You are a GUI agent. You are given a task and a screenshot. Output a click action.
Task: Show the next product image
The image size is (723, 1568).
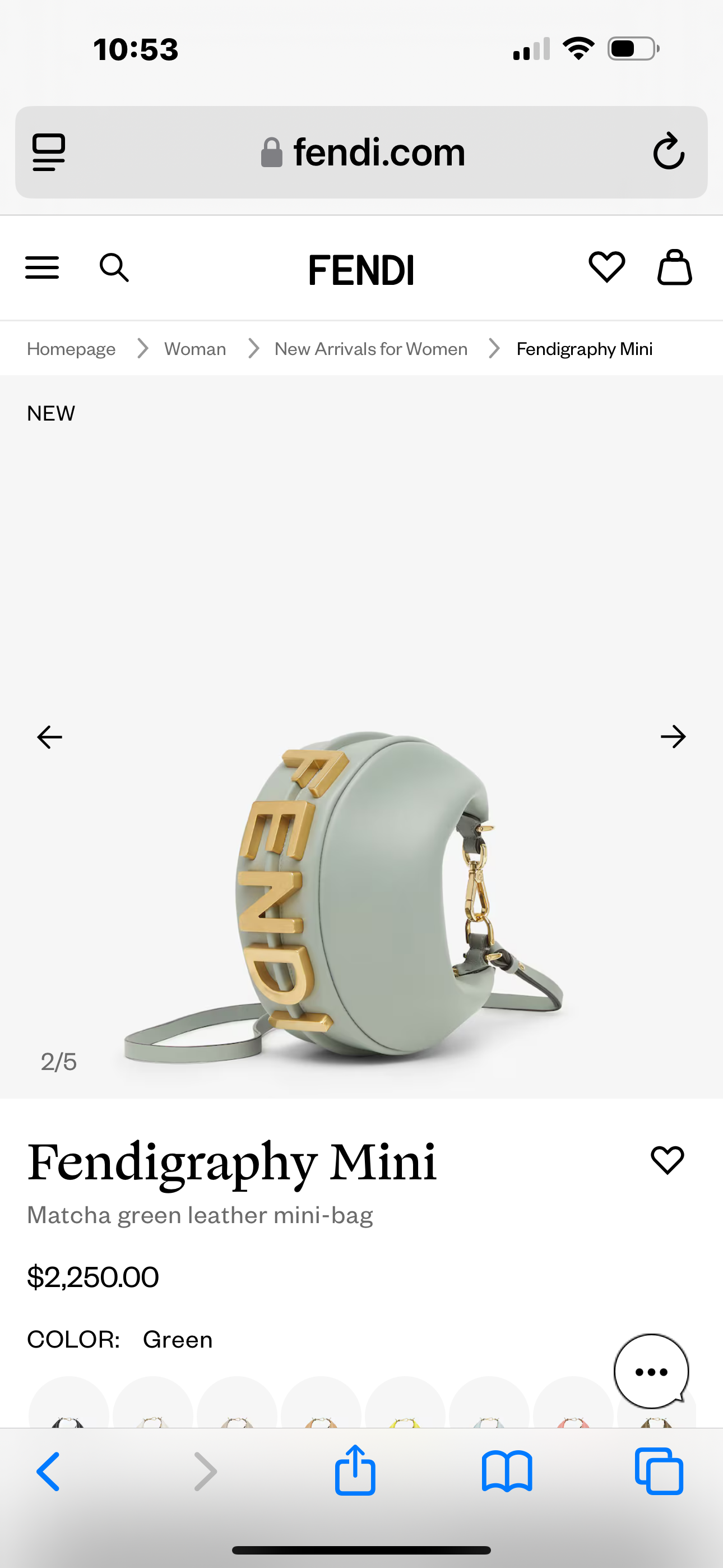pyautogui.click(x=673, y=737)
